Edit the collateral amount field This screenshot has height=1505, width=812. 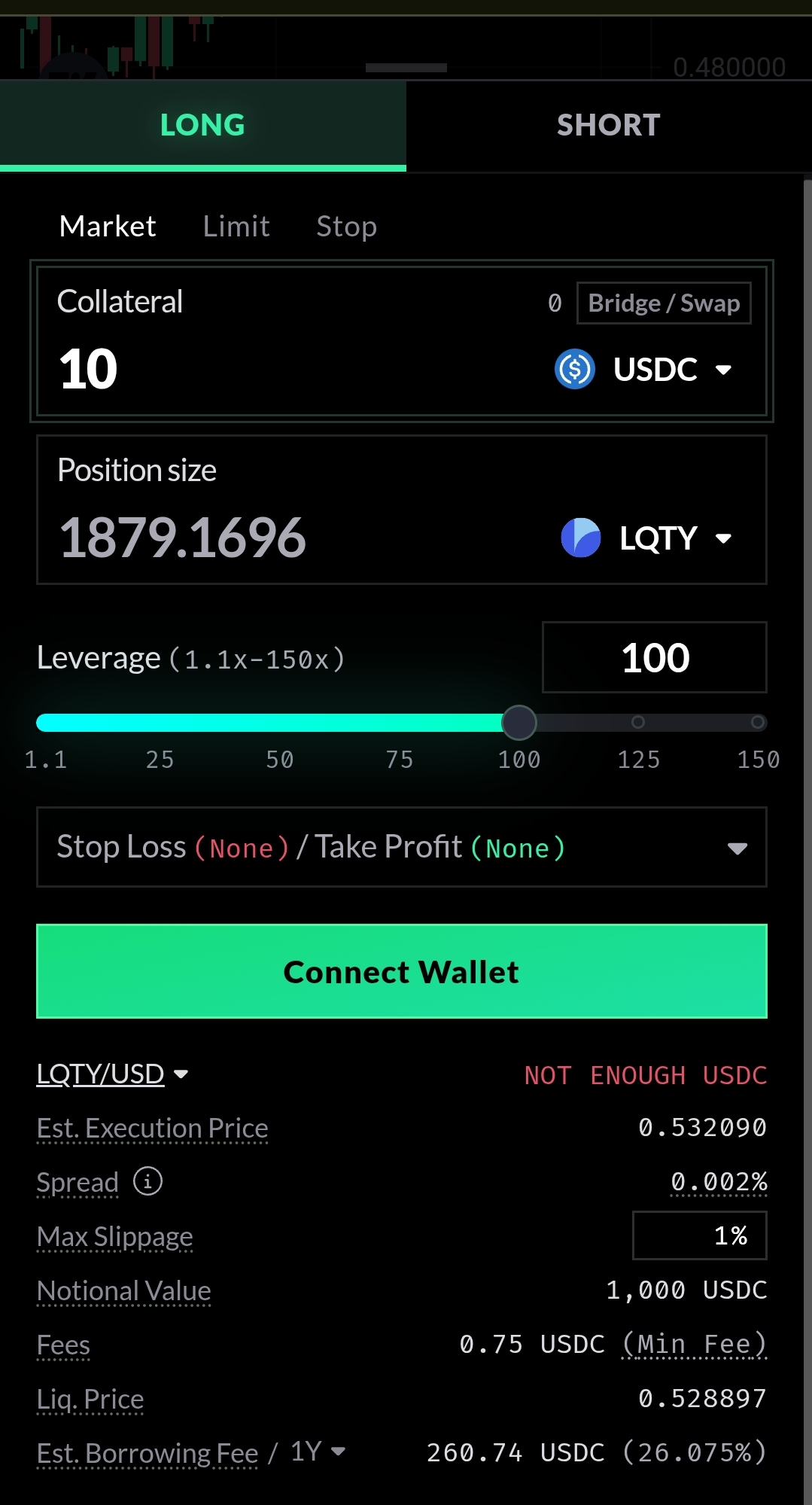[x=226, y=369]
